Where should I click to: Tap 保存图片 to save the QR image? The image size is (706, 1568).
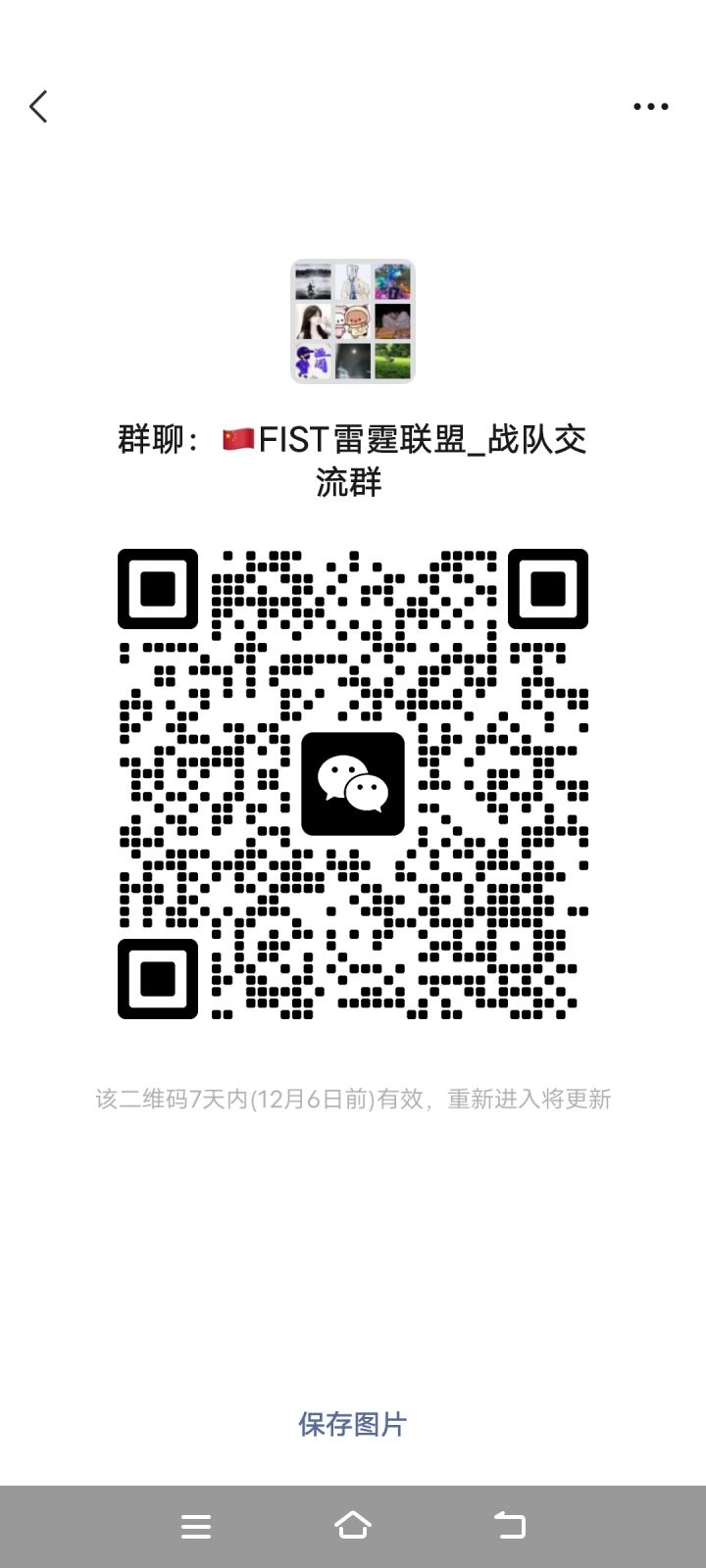353,1426
